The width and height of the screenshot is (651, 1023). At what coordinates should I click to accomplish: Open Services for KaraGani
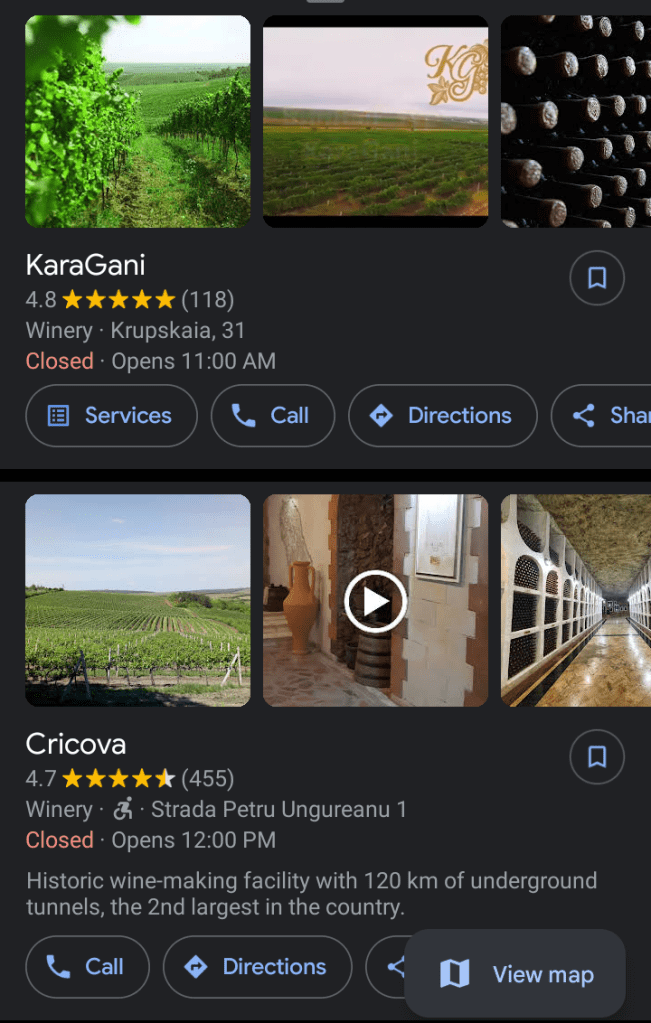111,416
